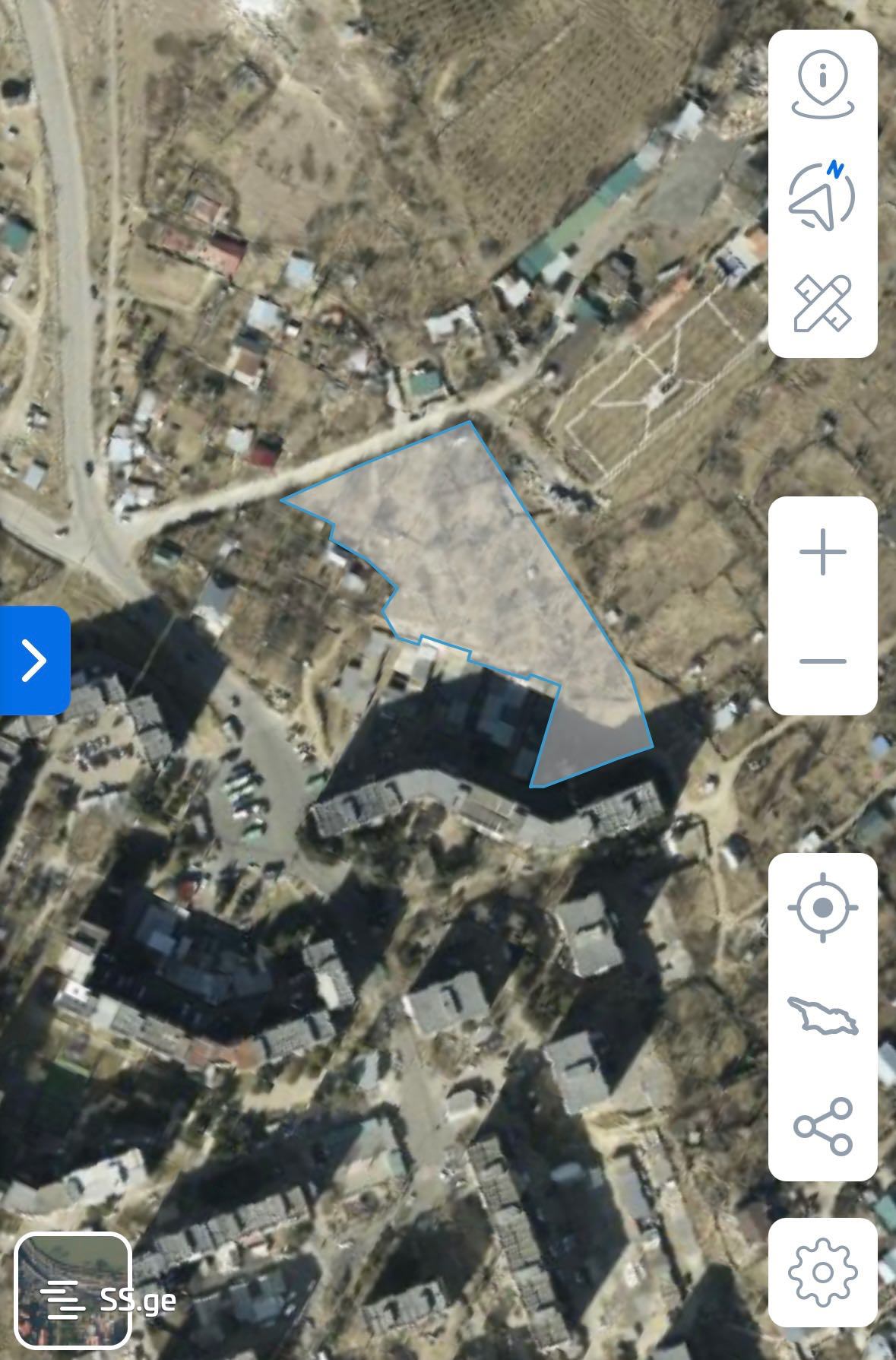This screenshot has height=1360, width=896.
Task: Zoom out of the map
Action: point(823,661)
